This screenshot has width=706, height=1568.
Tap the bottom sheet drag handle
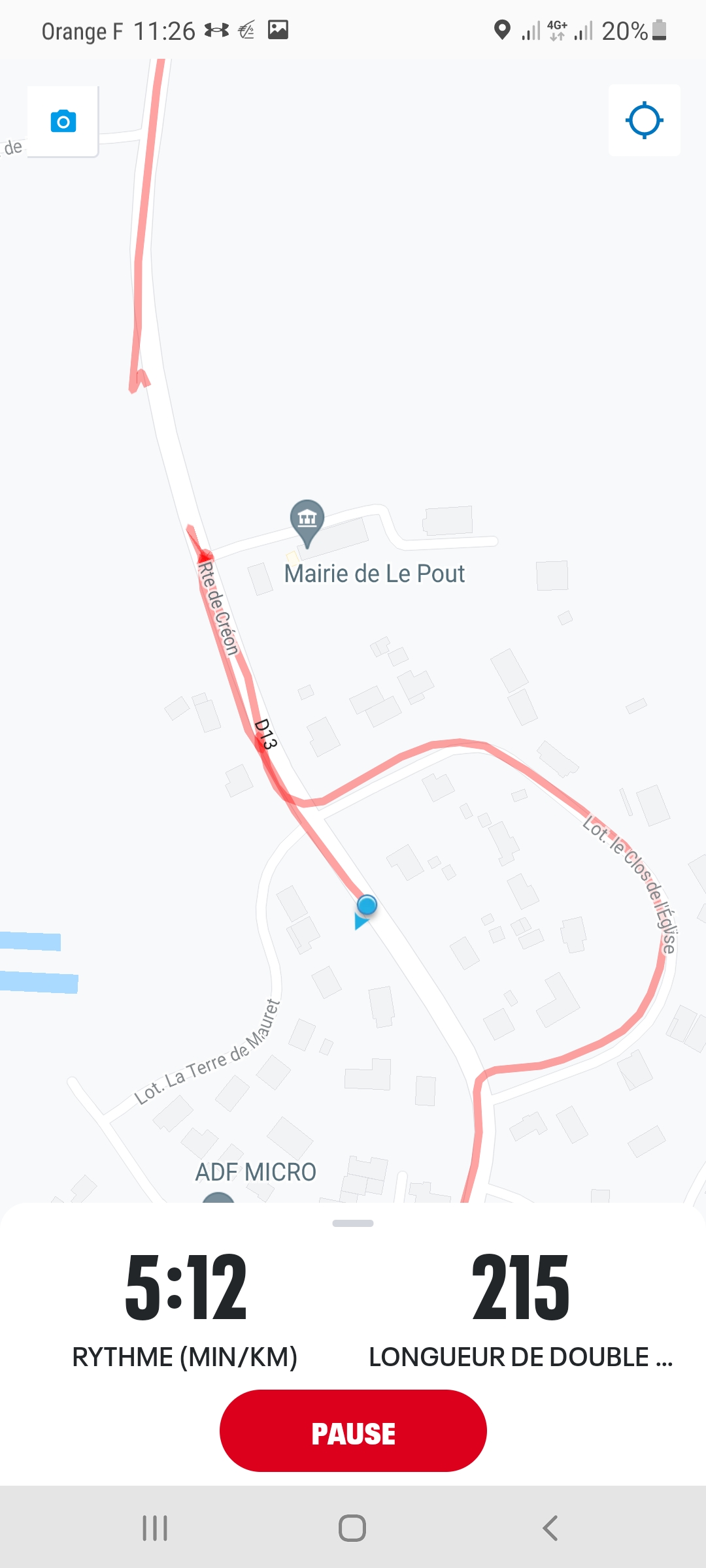click(x=353, y=1223)
